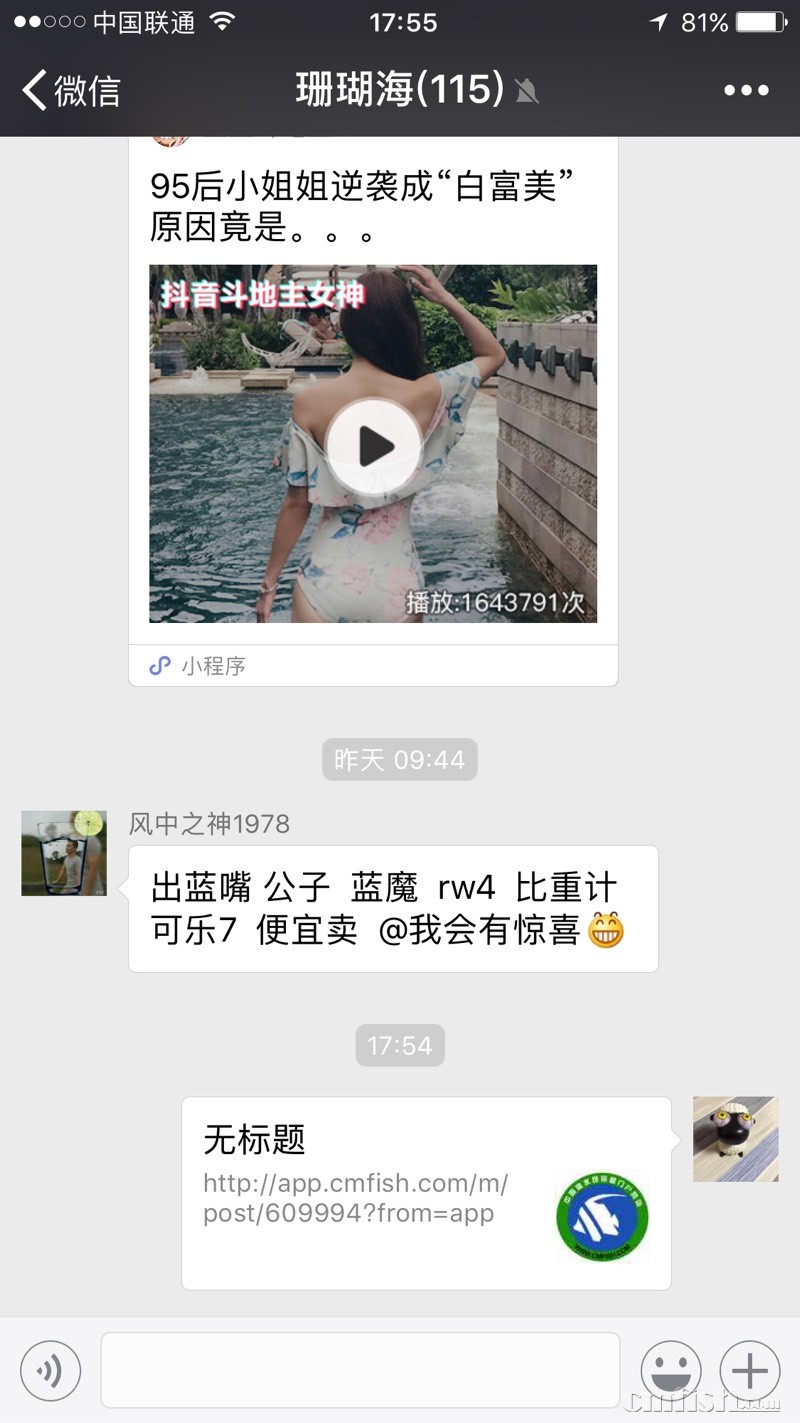Open 风中之神1978's profile avatar
This screenshot has height=1423, width=800.
coord(64,853)
